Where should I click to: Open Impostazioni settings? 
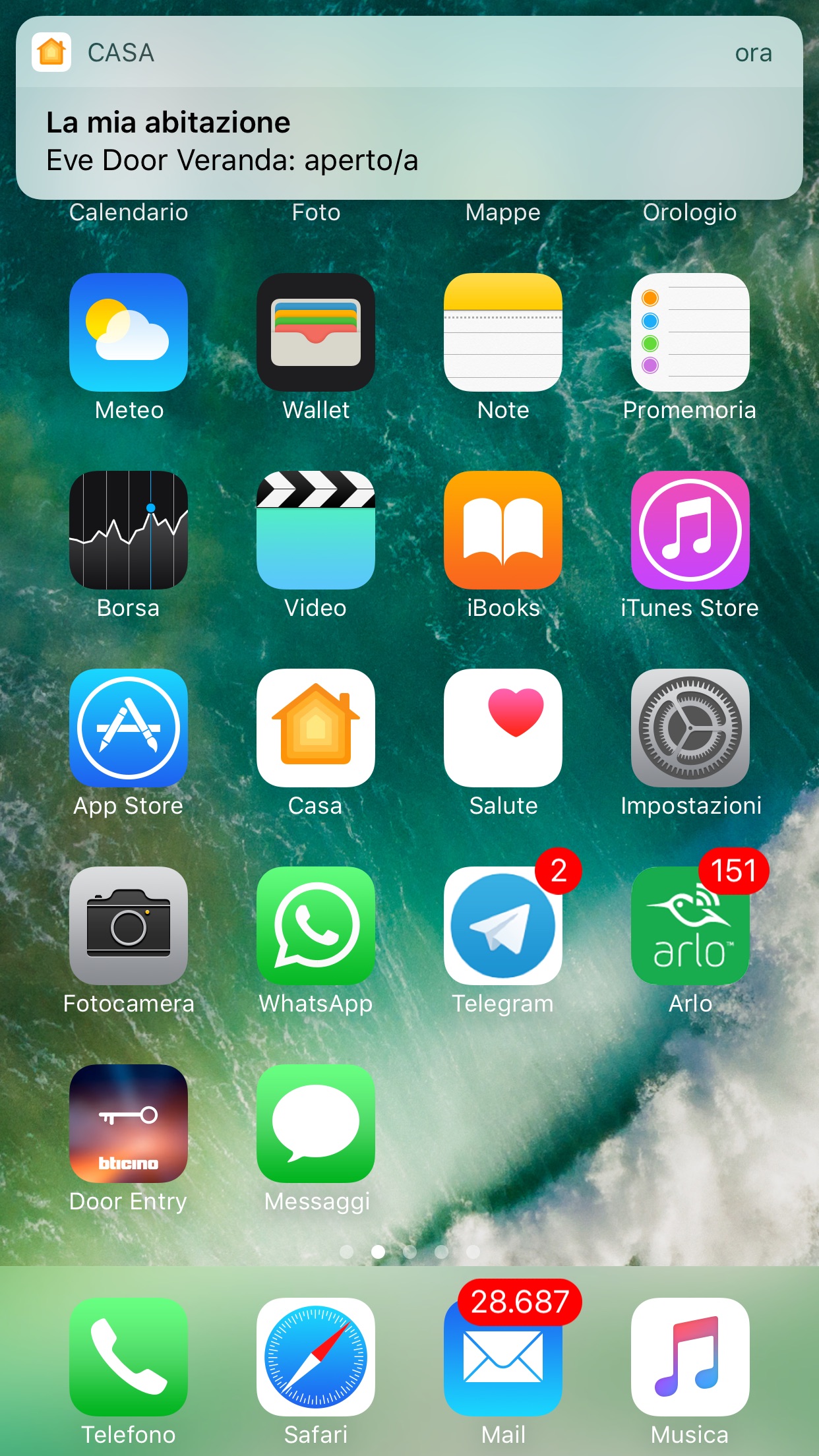[690, 728]
